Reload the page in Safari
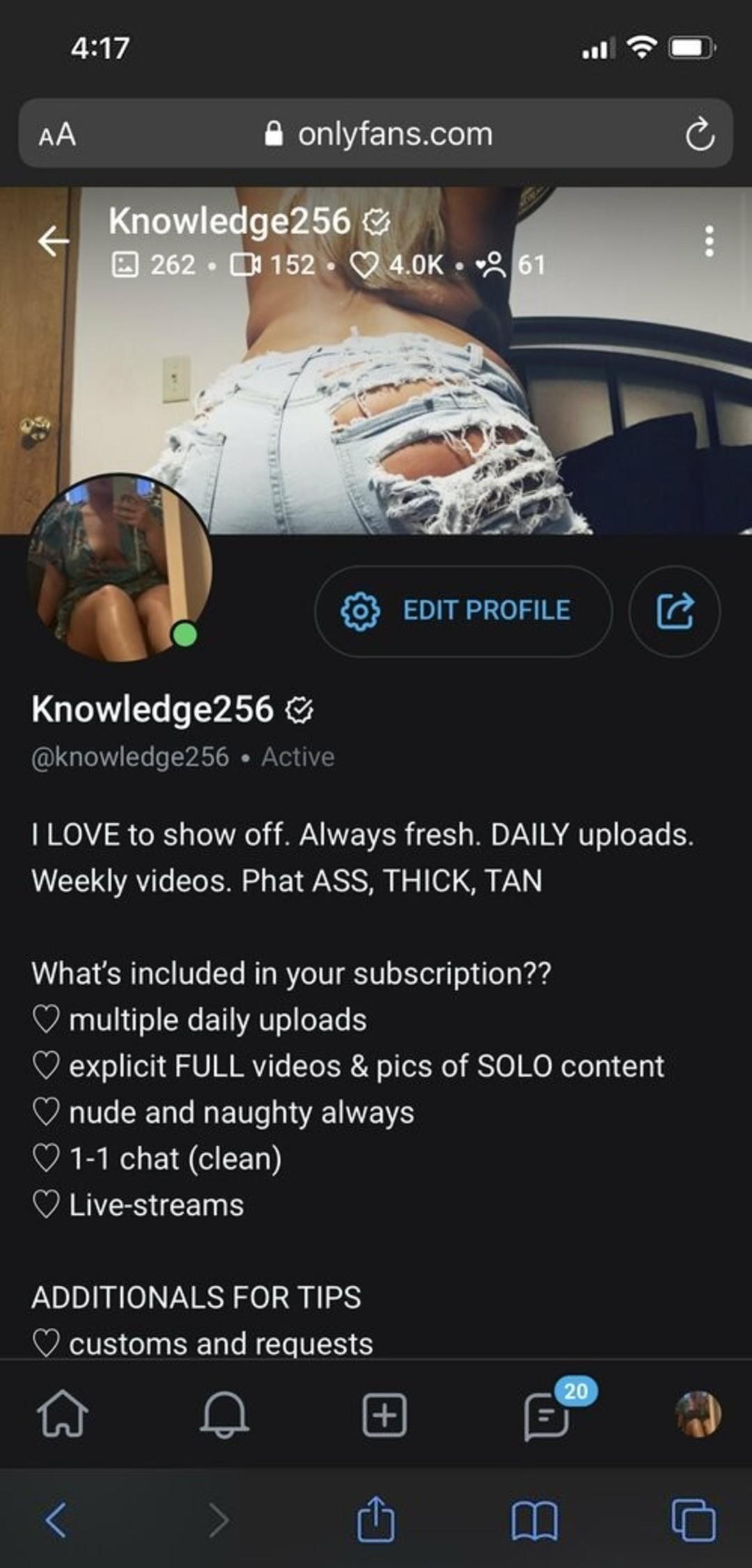The height and width of the screenshot is (1568, 752). (x=699, y=134)
